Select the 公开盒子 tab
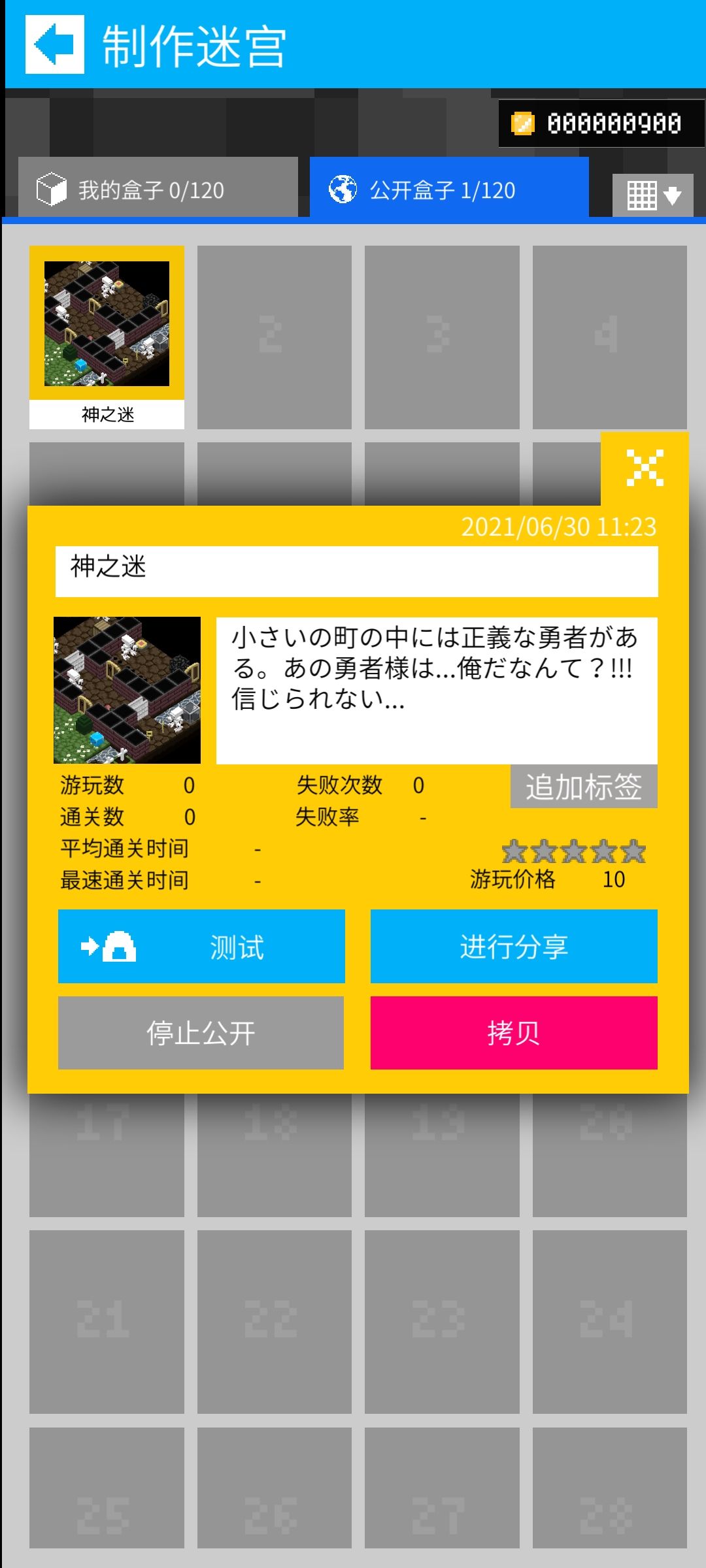The image size is (706, 1568). (449, 189)
